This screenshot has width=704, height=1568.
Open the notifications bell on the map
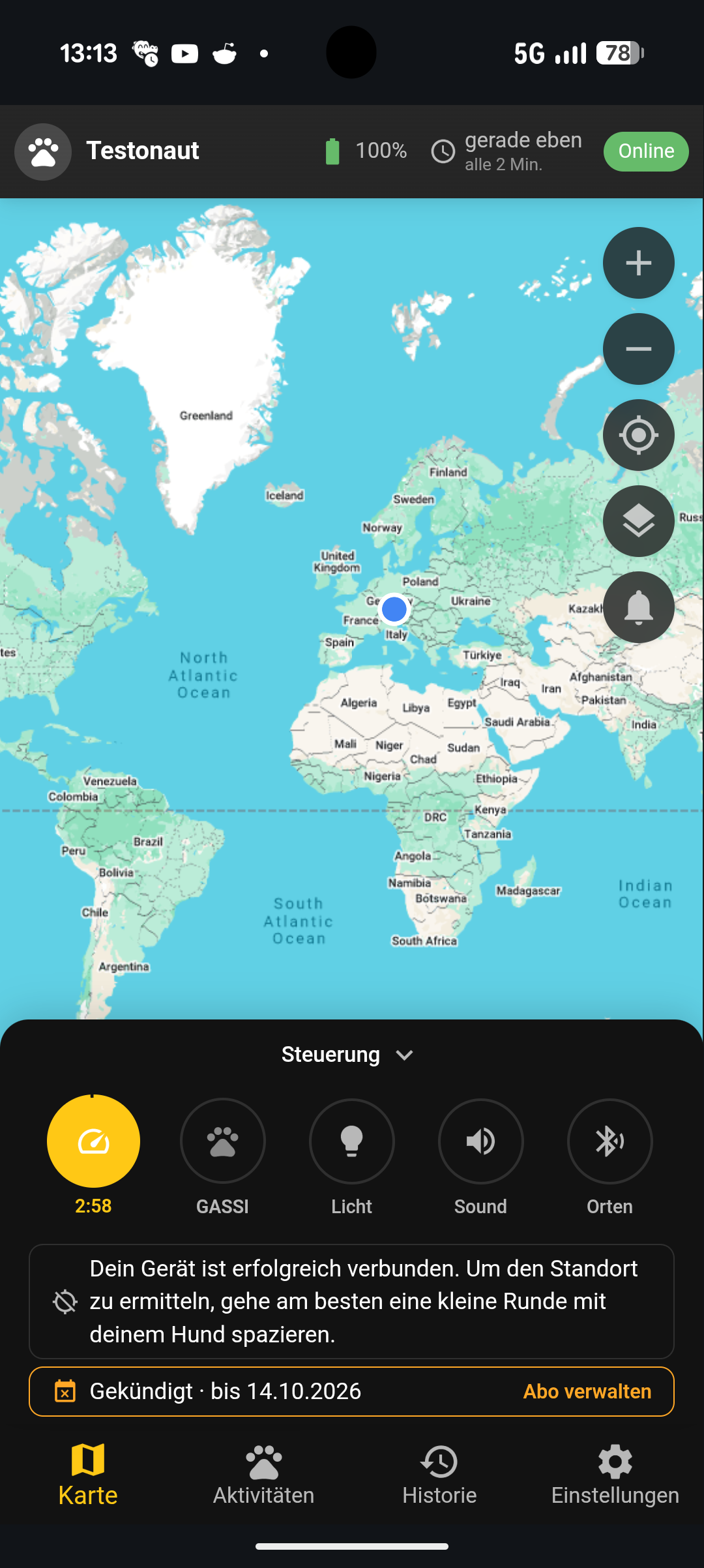coord(638,607)
